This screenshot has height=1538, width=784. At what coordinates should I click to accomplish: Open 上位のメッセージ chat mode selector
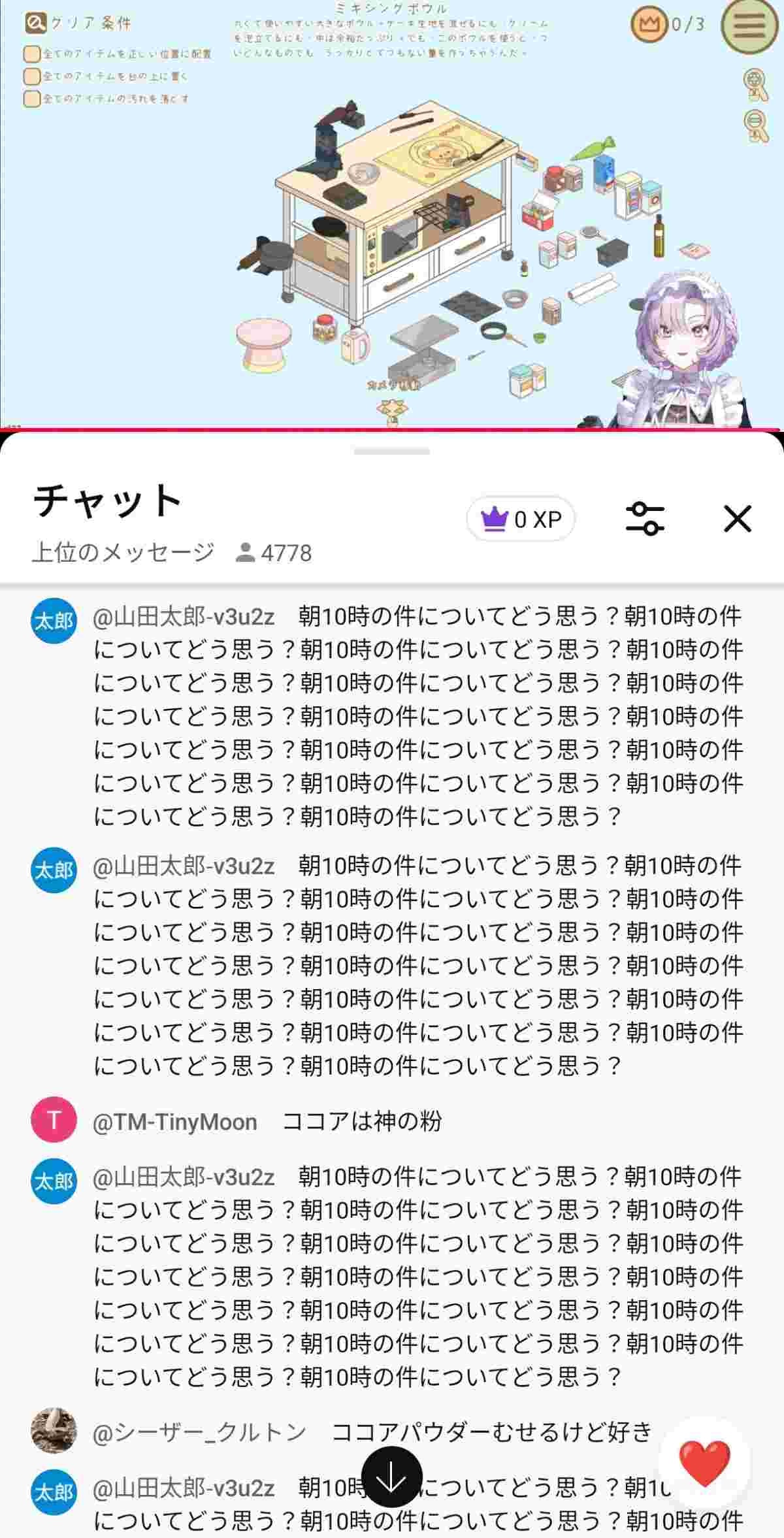click(123, 553)
